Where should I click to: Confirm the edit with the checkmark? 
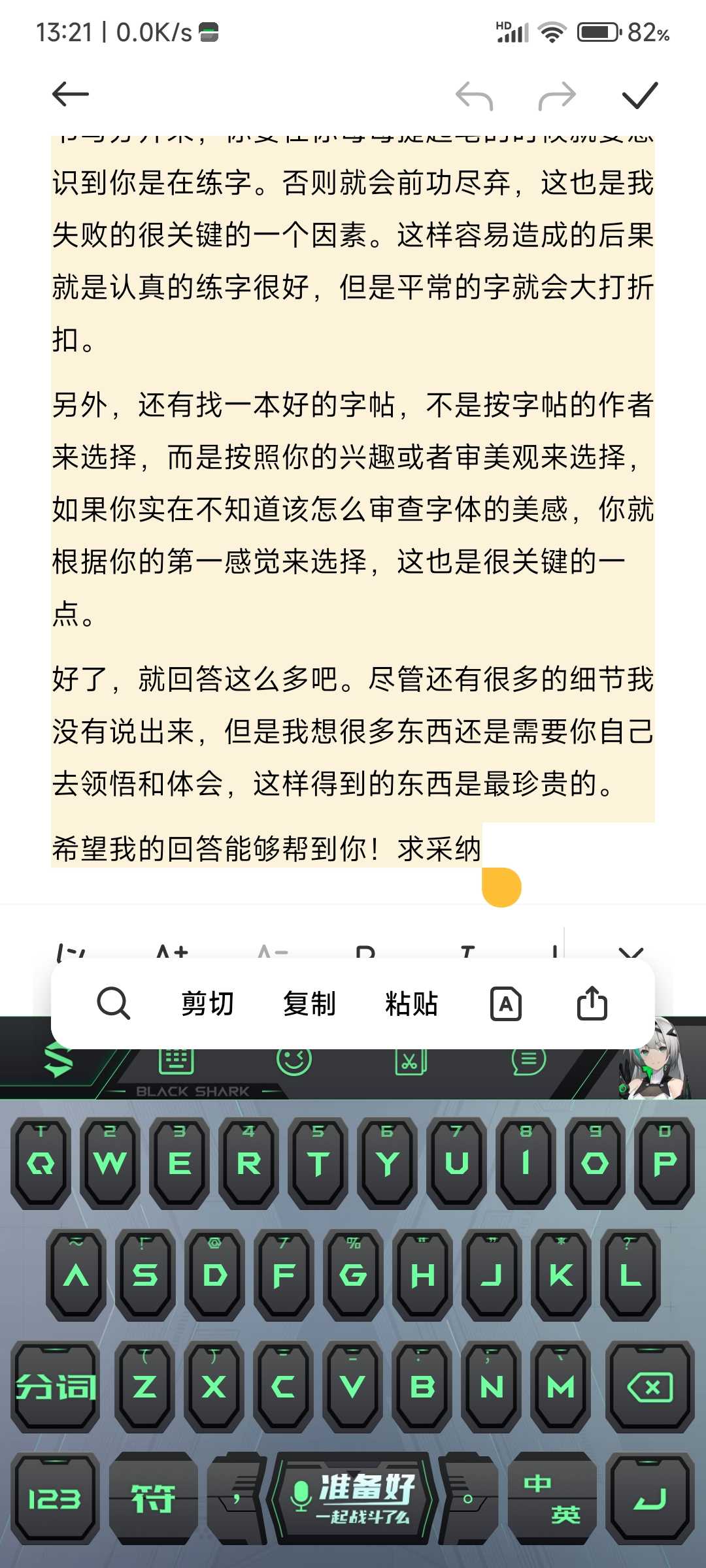click(x=639, y=95)
